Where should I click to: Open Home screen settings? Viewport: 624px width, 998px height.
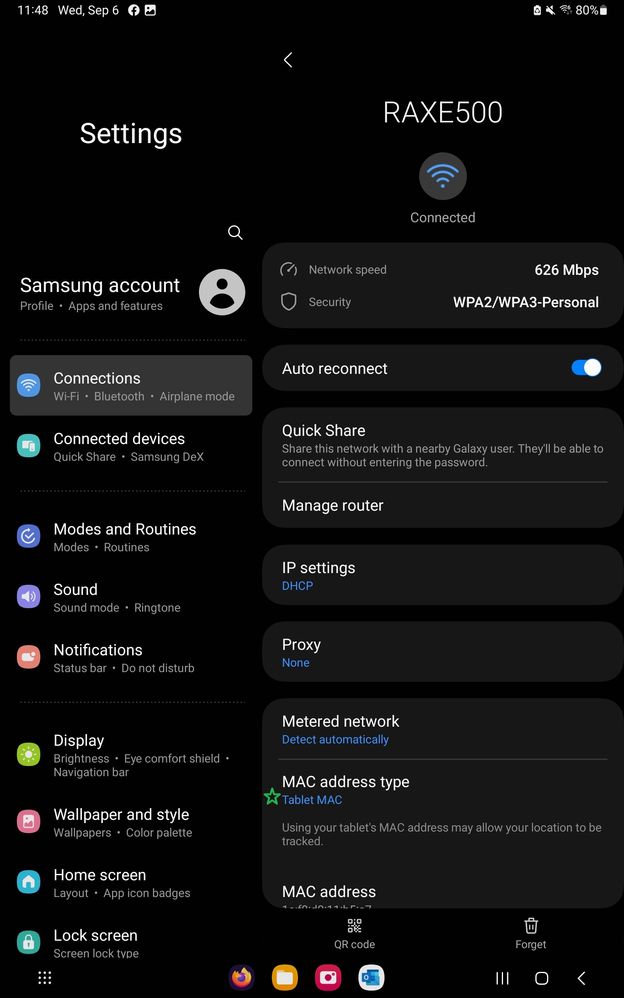(130, 882)
